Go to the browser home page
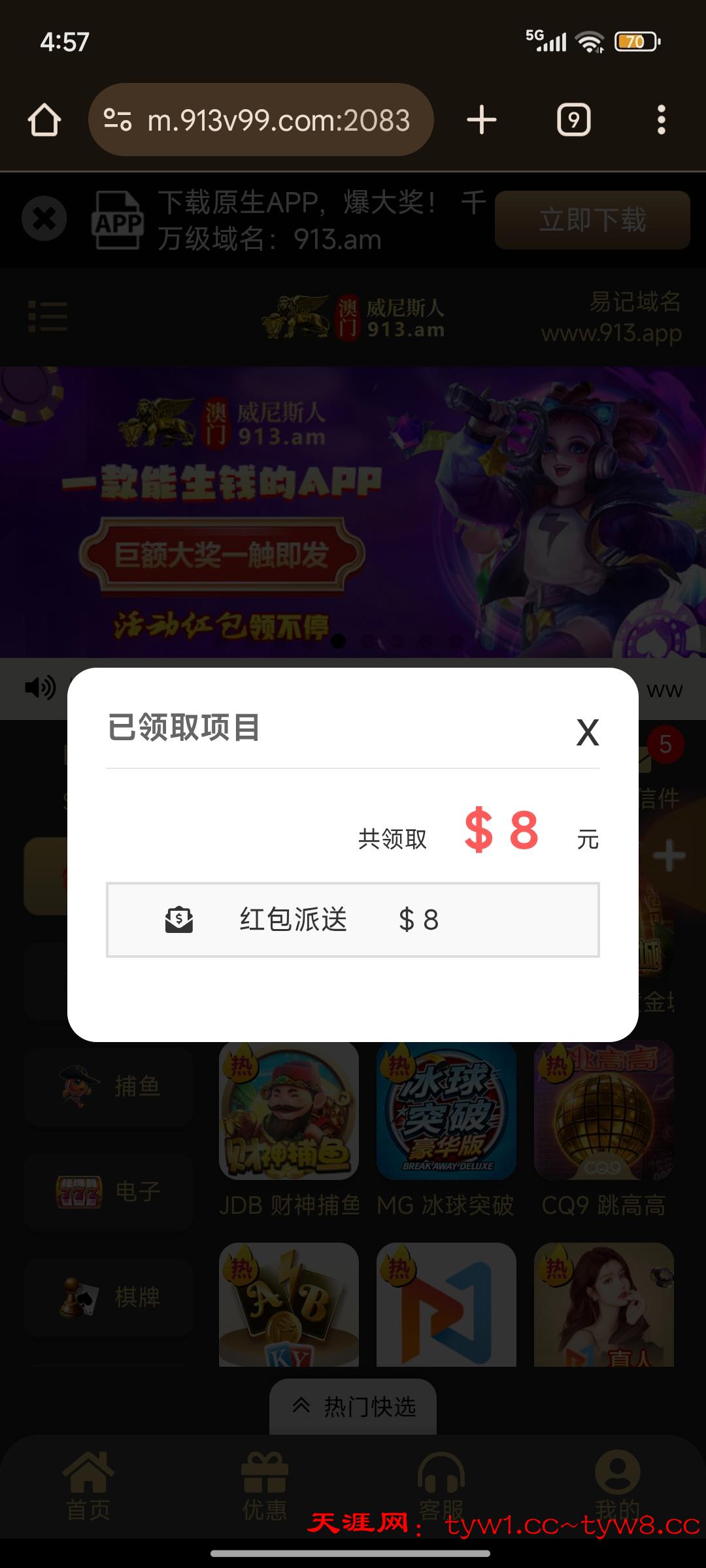Screen dimensions: 706x1568 (44, 120)
